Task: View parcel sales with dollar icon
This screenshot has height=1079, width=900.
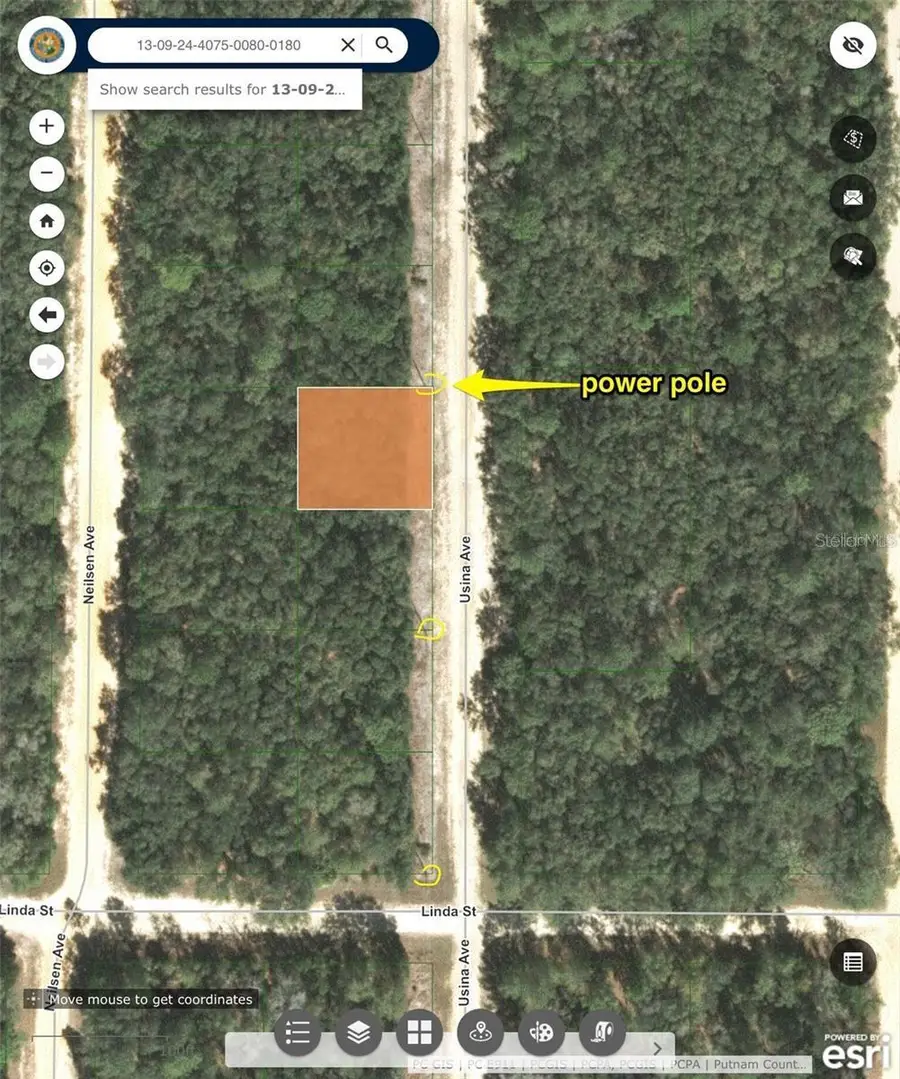Action: (x=853, y=139)
